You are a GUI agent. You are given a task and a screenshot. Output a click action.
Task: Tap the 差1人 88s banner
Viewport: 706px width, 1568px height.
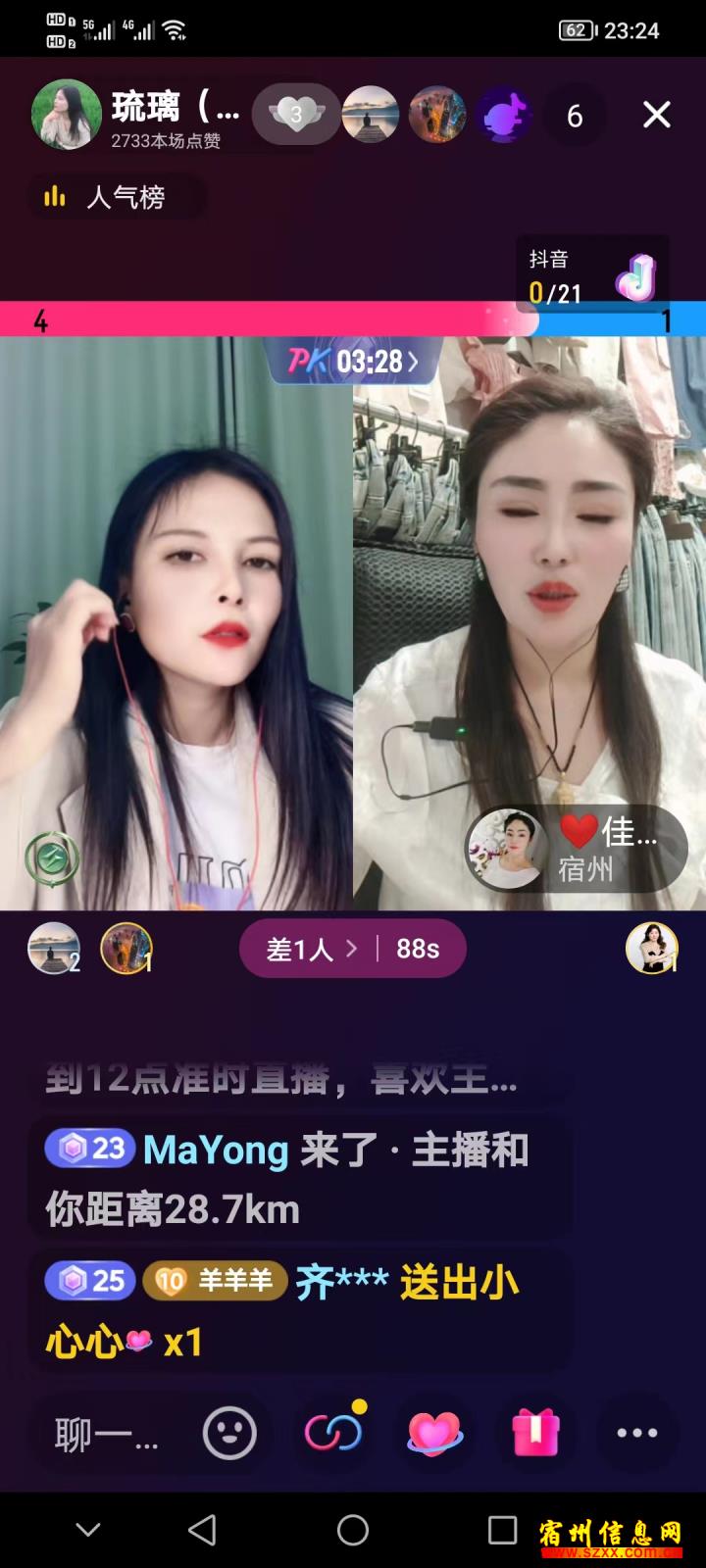click(x=352, y=949)
